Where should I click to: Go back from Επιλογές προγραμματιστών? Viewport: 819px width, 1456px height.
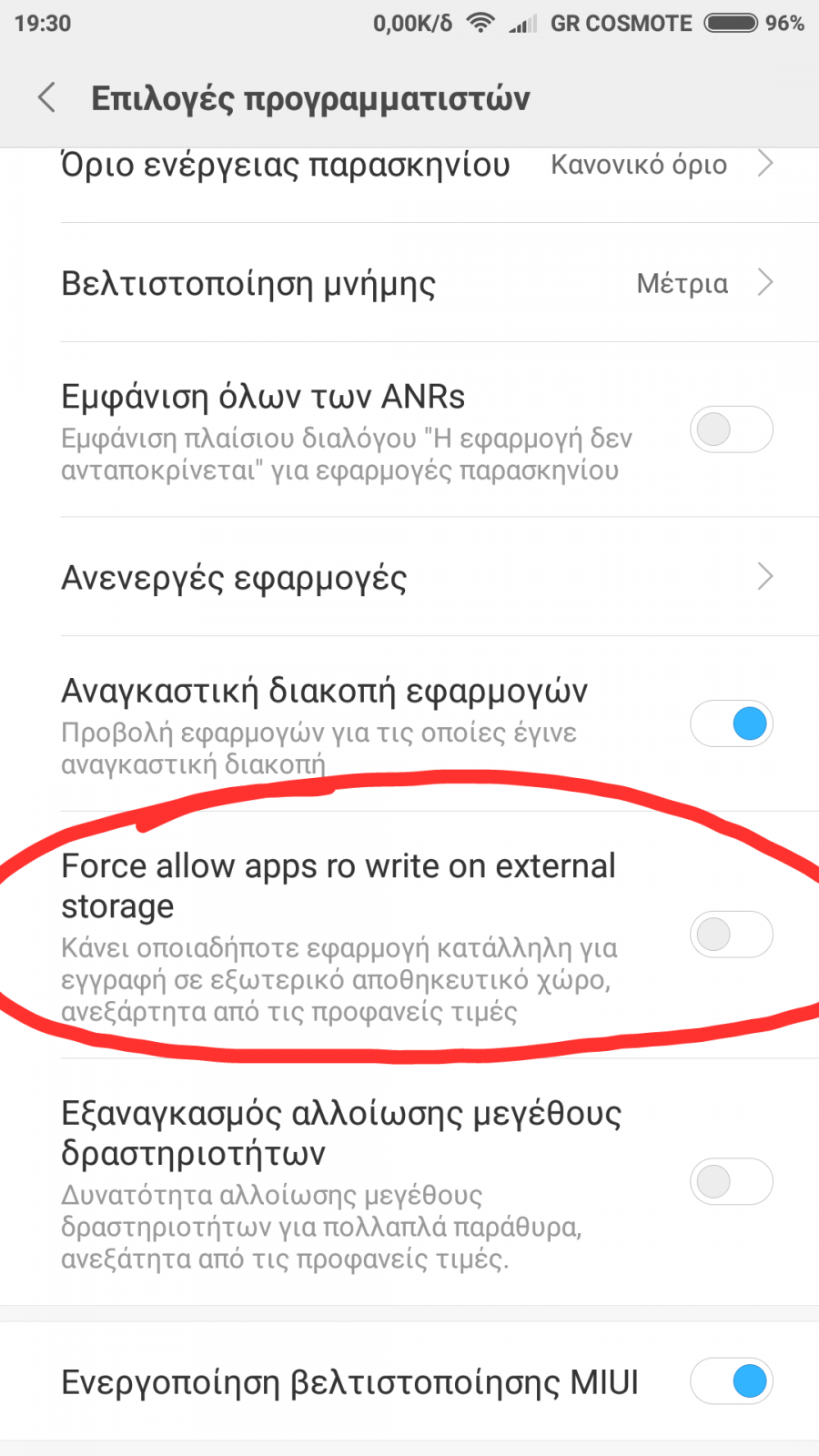pyautogui.click(x=46, y=97)
